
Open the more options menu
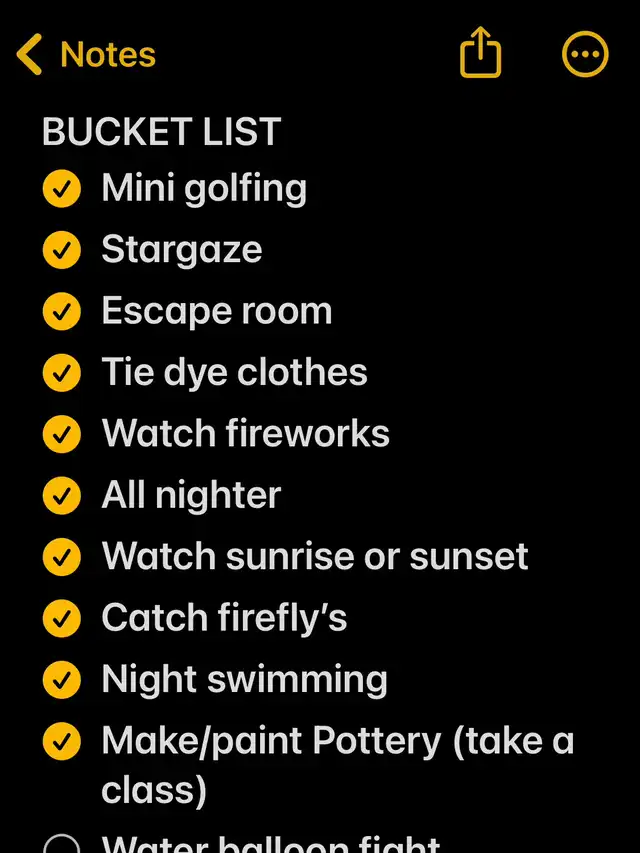(585, 53)
